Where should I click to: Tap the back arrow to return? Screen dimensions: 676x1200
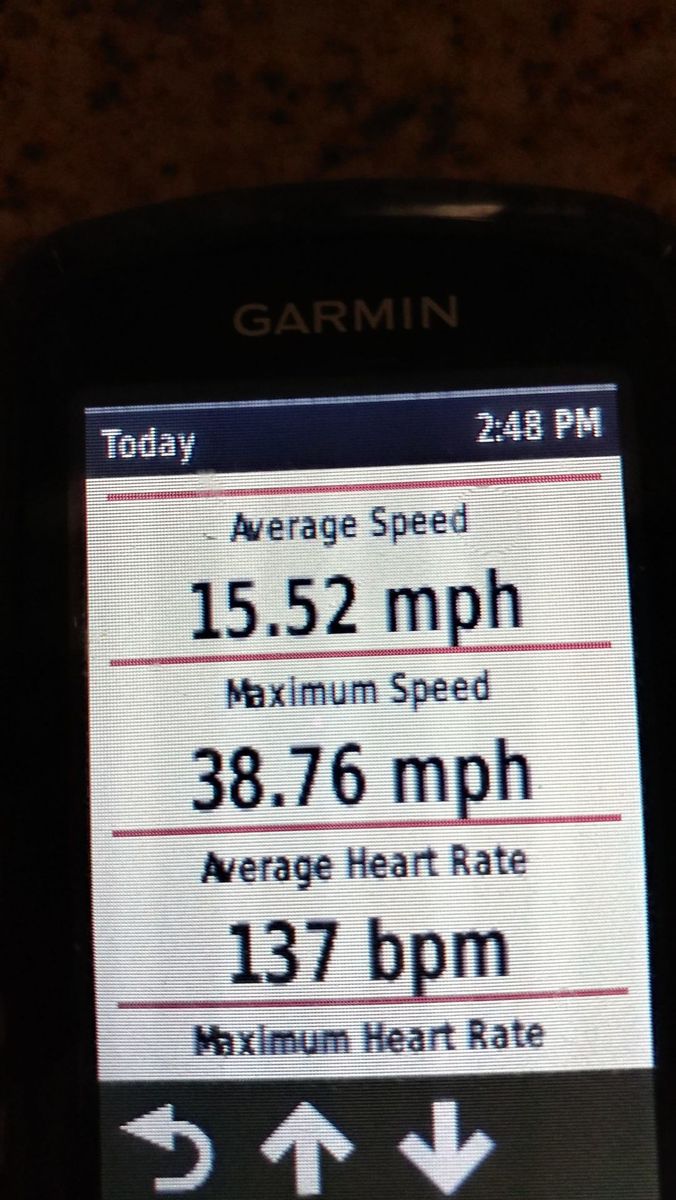coord(166,1150)
